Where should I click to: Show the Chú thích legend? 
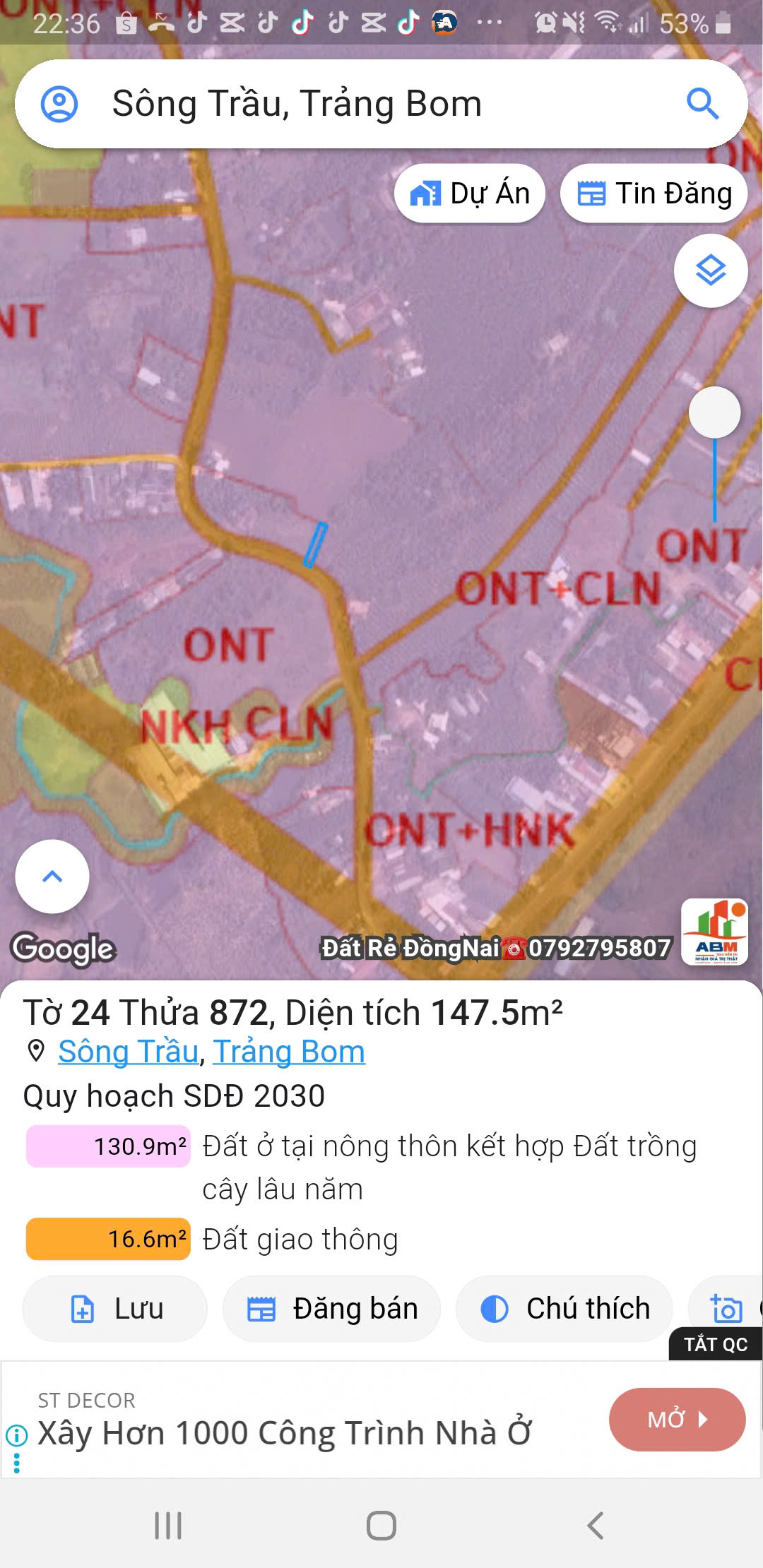point(564,1309)
